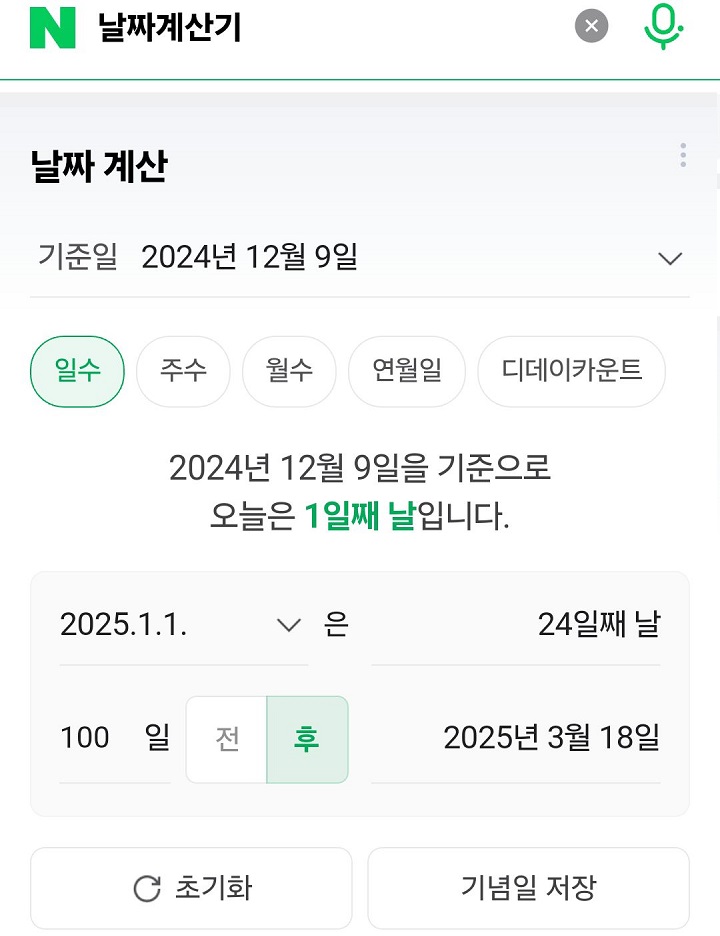Select the 전 (before) toggle option
Viewport: 720px width, 936px height.
[227, 738]
